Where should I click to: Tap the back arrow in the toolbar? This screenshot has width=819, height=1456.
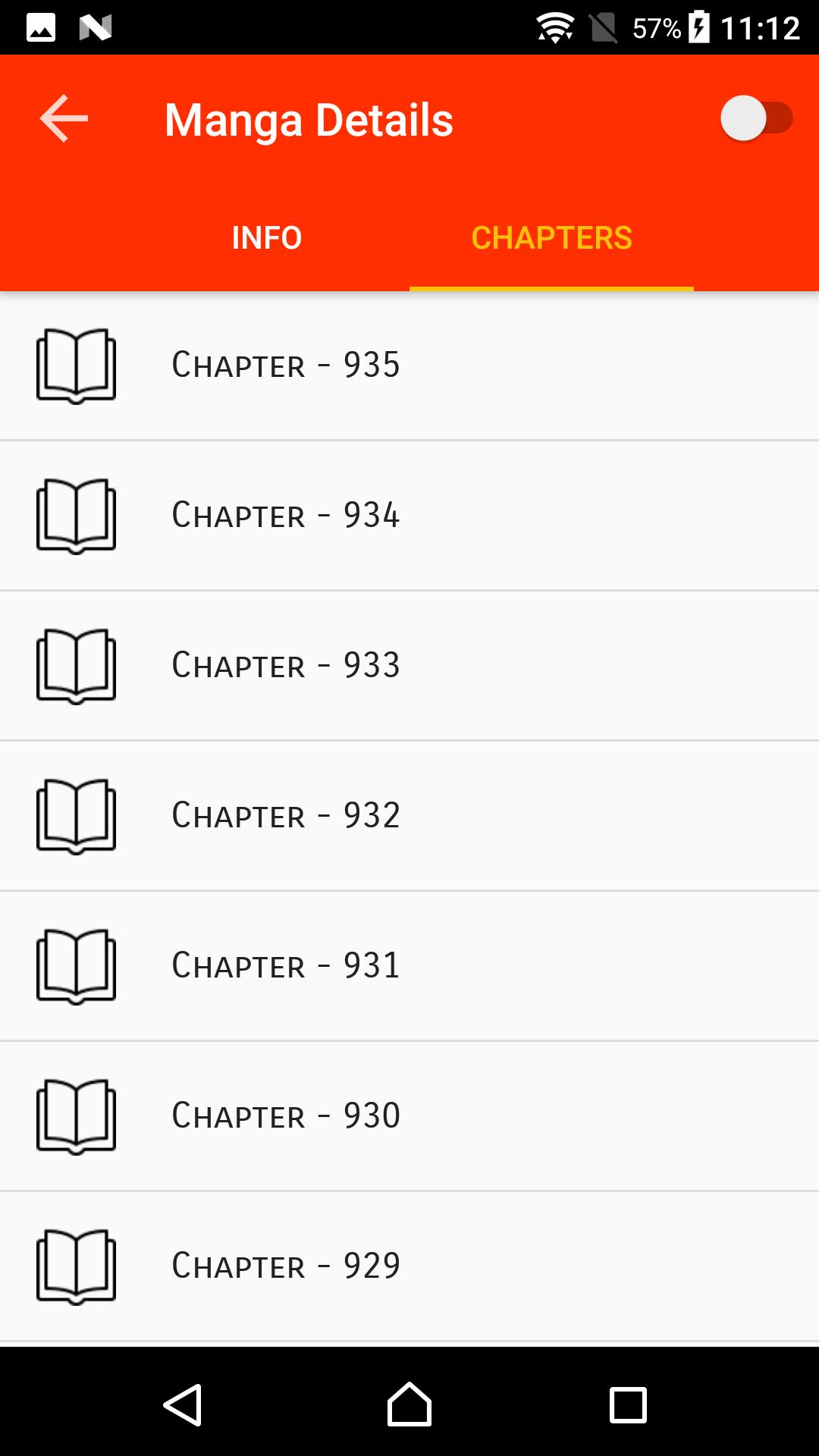(63, 118)
